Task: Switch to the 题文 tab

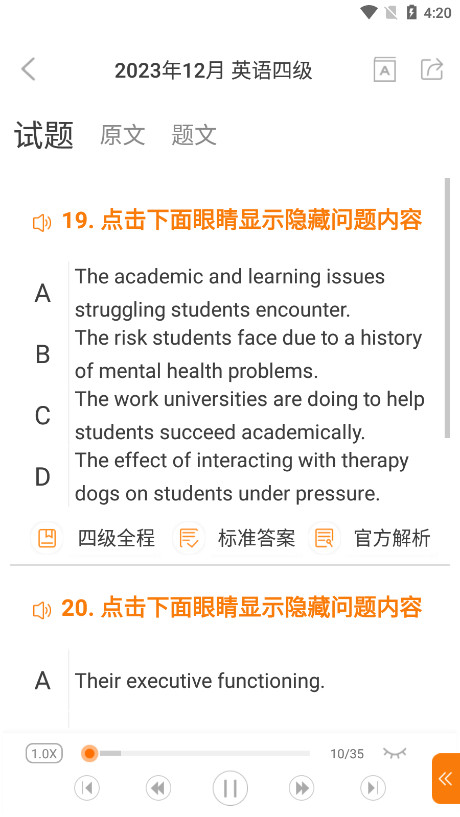Action: tap(194, 135)
